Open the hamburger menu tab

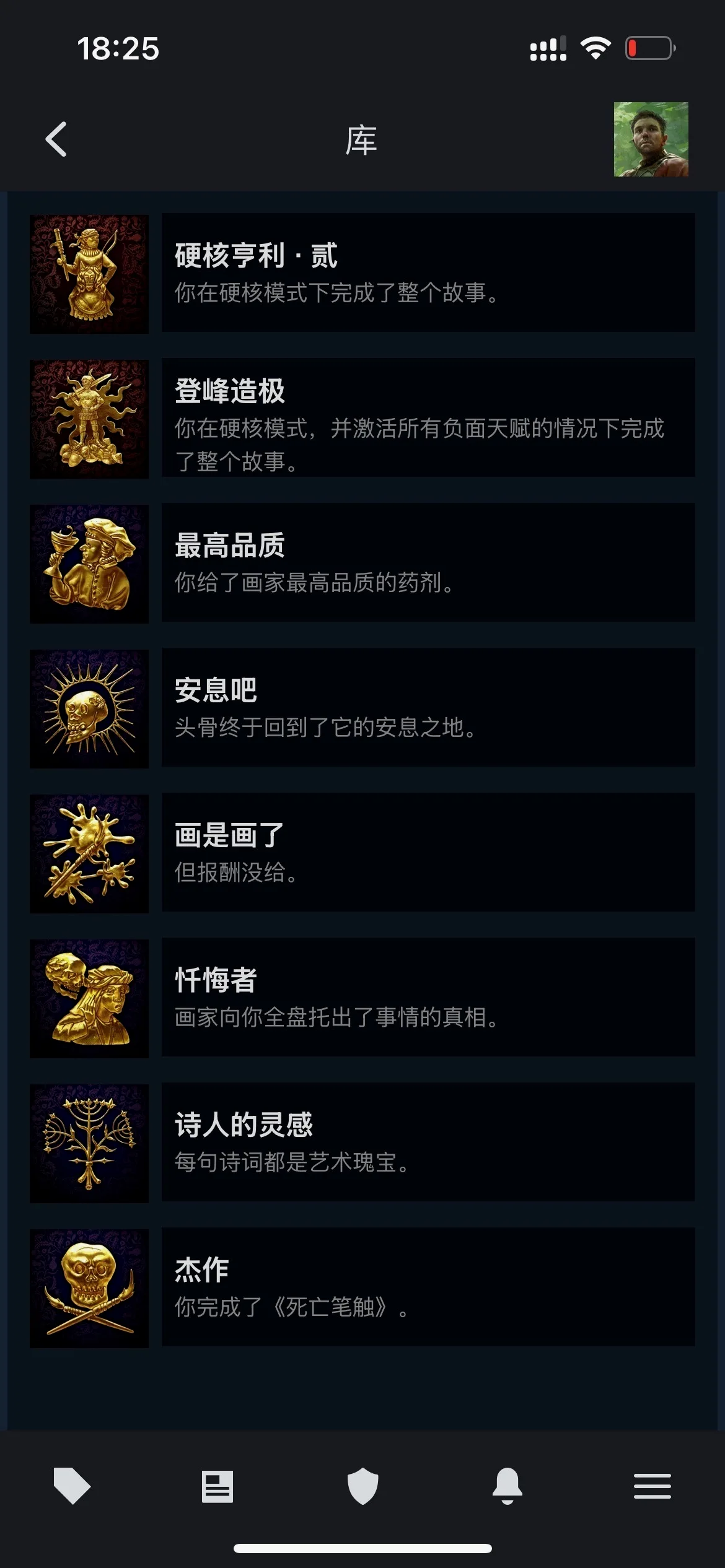[x=652, y=1486]
